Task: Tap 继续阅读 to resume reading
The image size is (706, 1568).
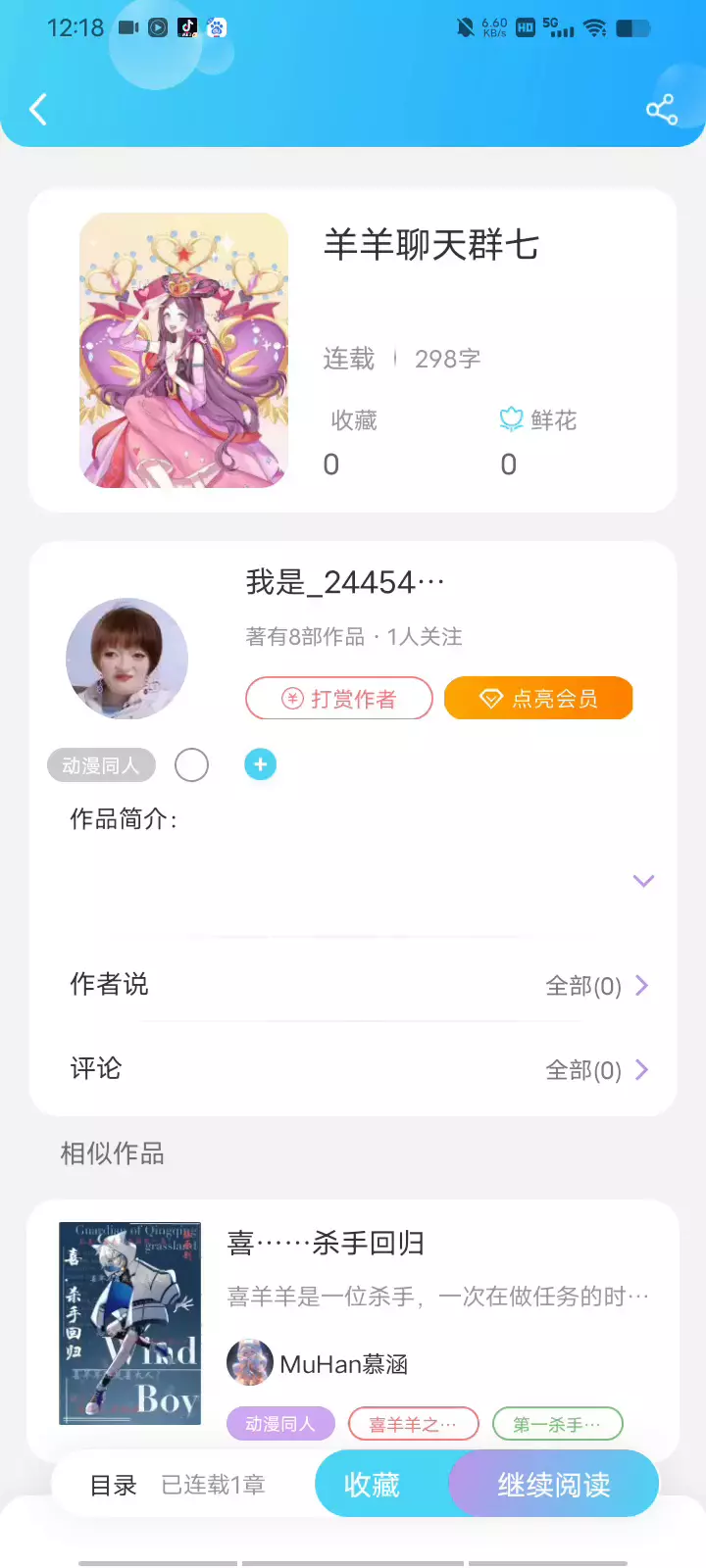Action: click(554, 1485)
